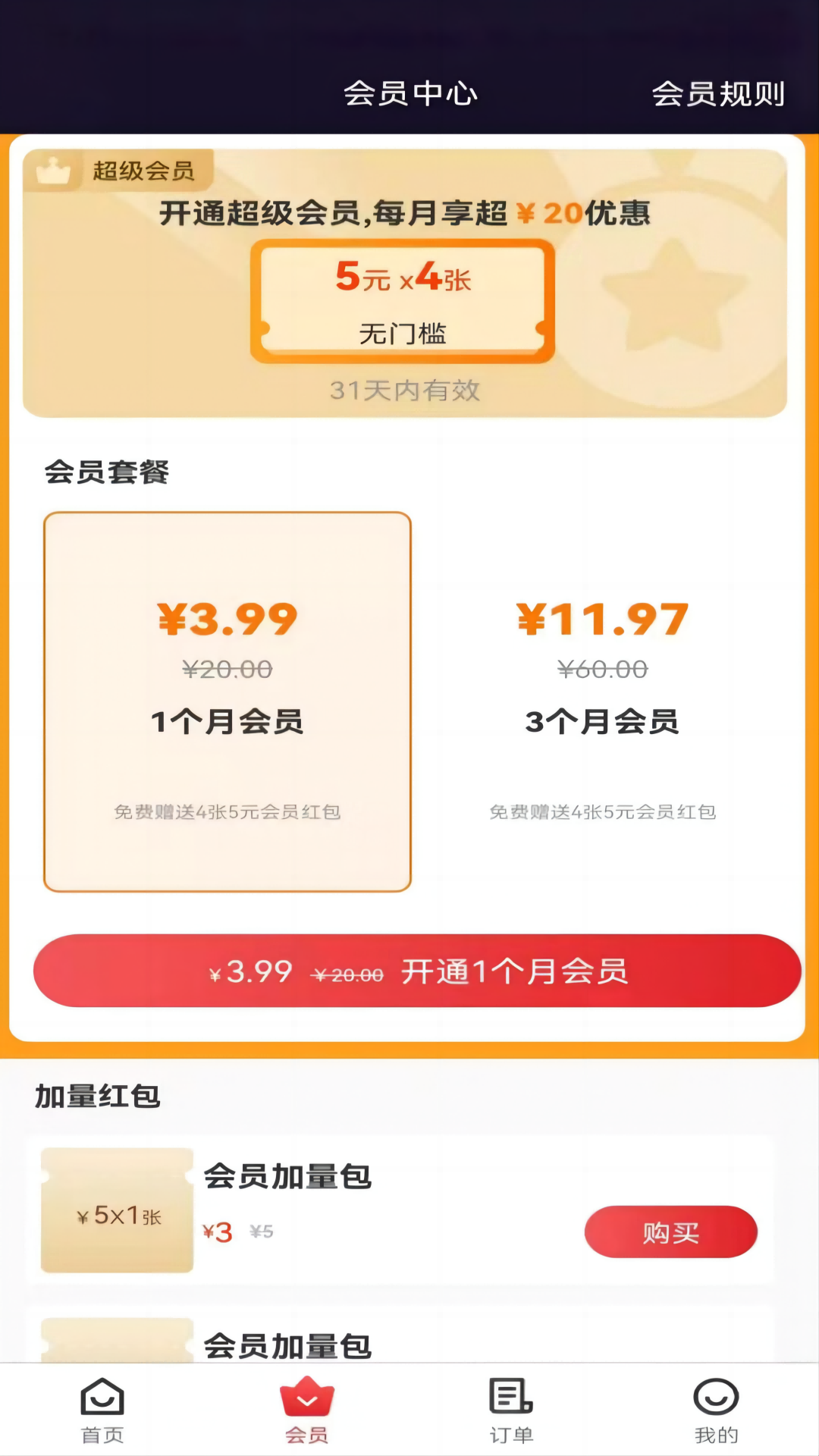Switch to the 我的 profile tab
Viewport: 819px width, 1456px height.
(x=716, y=1410)
